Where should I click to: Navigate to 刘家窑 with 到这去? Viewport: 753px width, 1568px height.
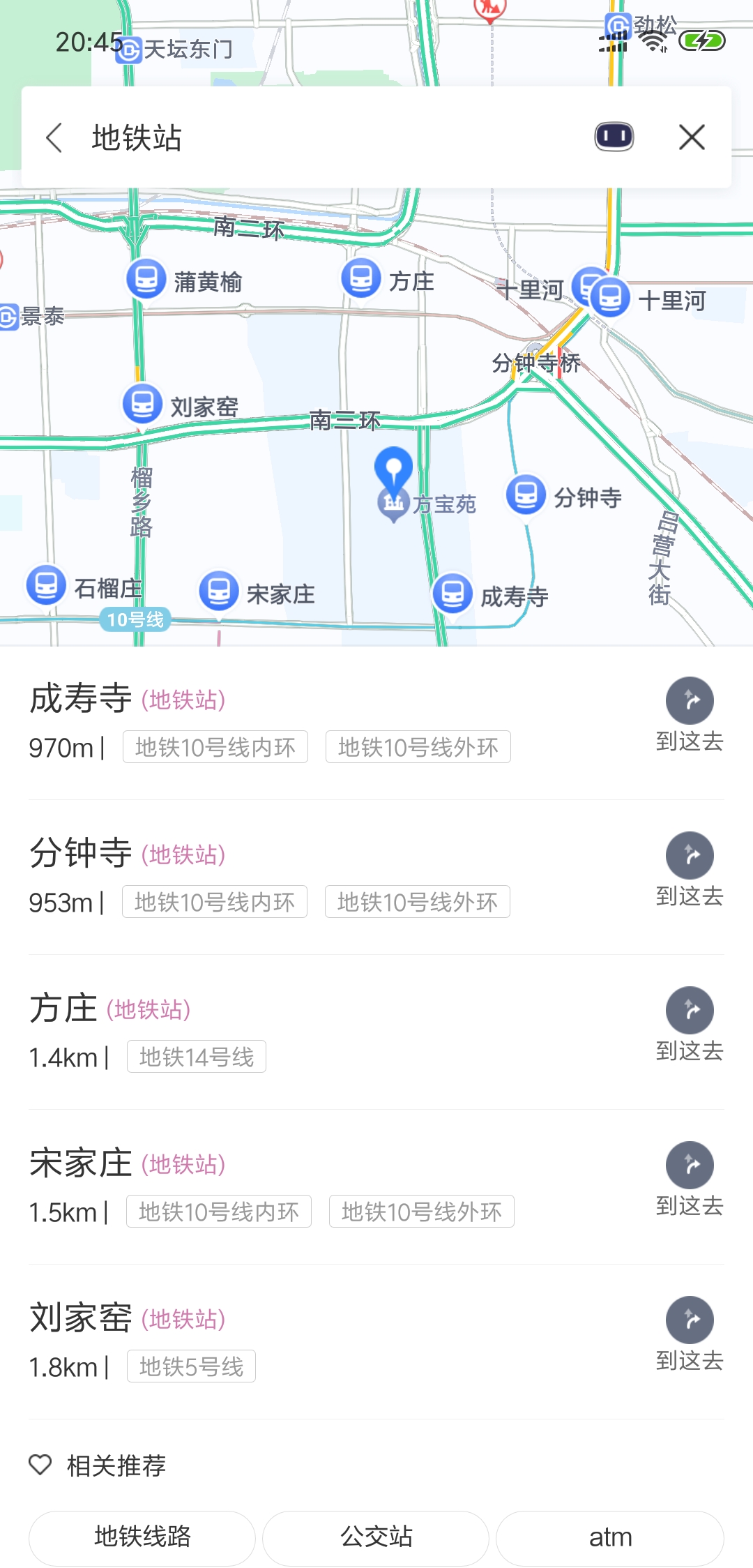[x=690, y=1334]
